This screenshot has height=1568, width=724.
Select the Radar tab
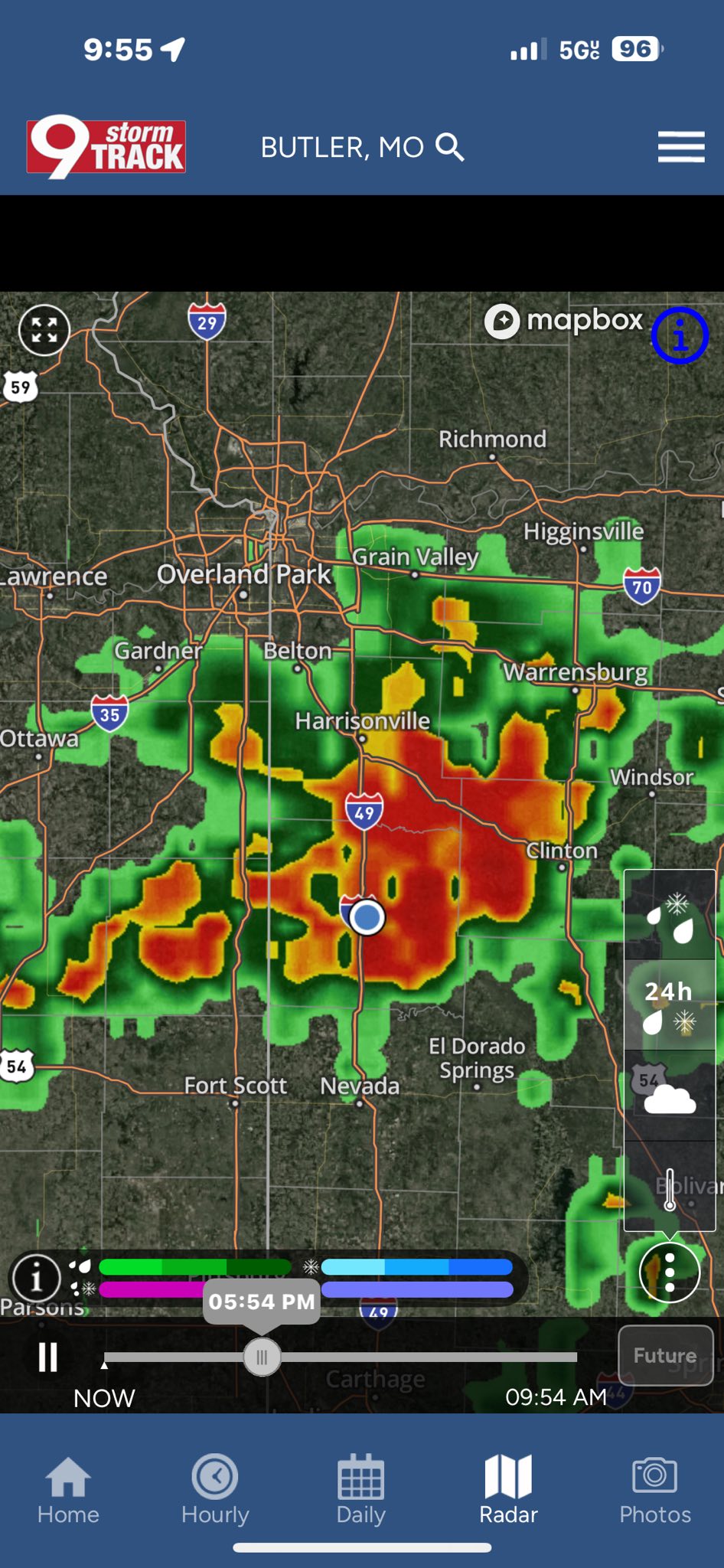[x=508, y=1489]
